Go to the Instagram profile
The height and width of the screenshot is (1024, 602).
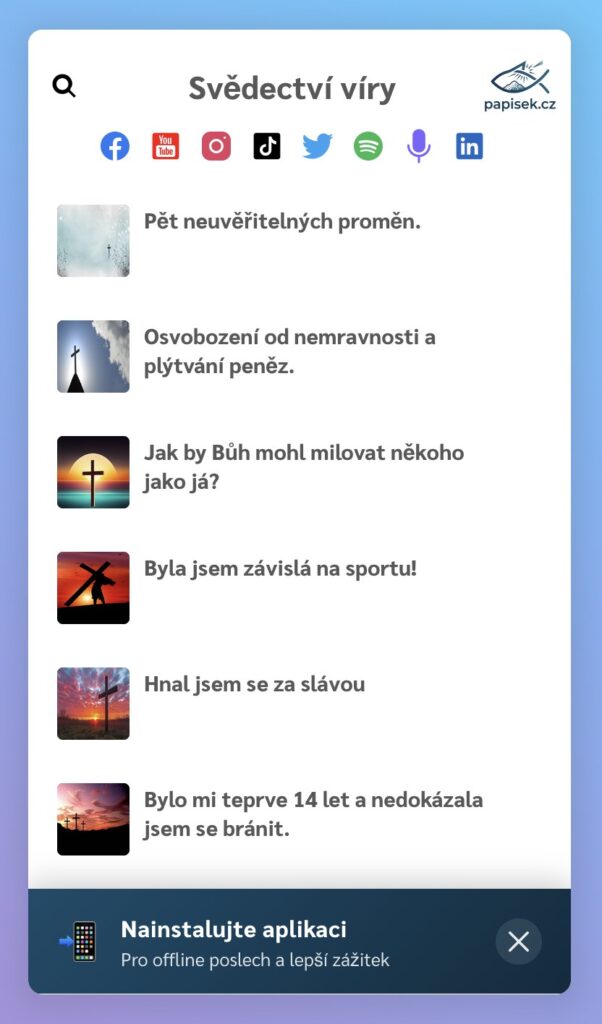216,146
